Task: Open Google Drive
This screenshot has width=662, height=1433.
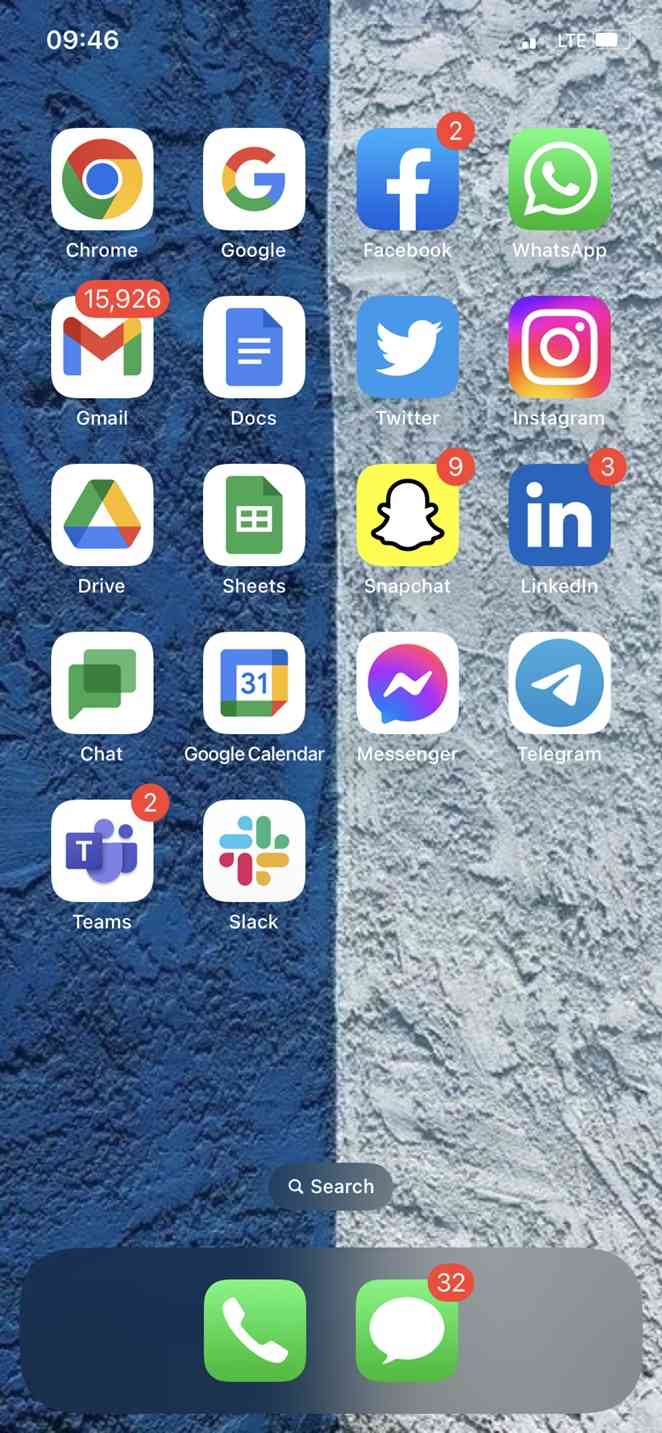Action: pyautogui.click(x=102, y=515)
